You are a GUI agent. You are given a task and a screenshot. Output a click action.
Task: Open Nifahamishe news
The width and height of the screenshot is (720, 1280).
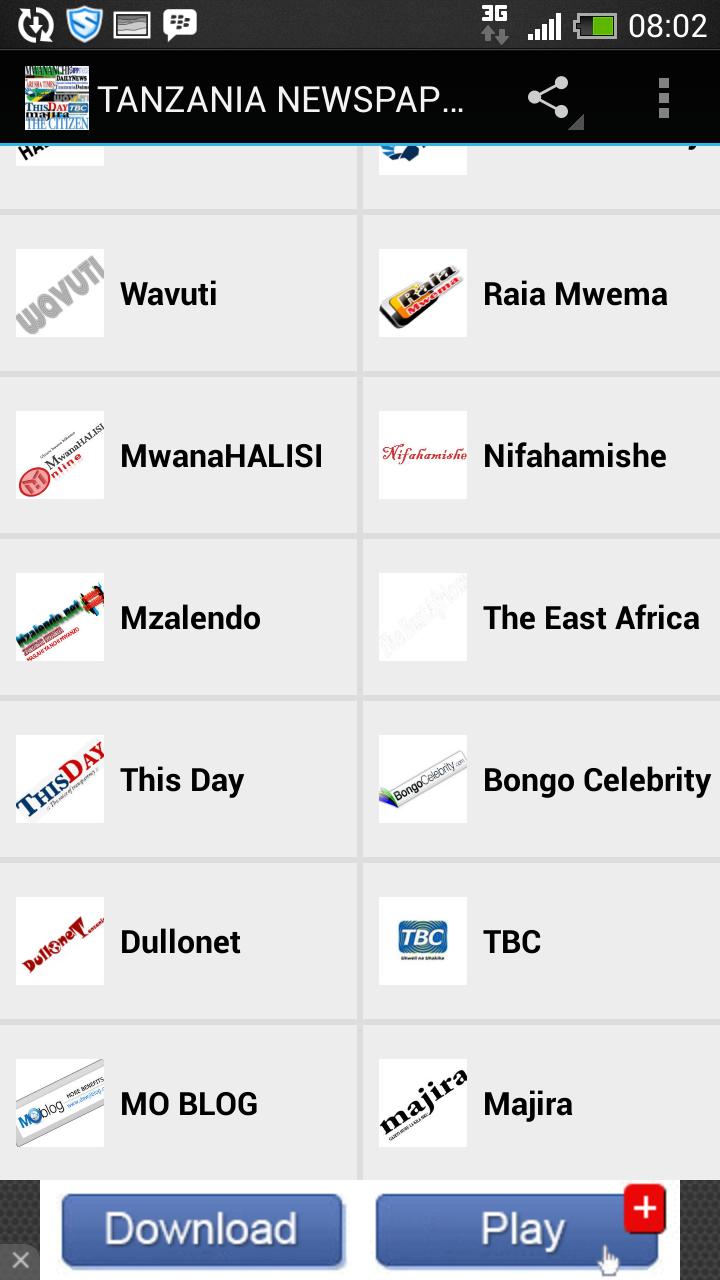(x=540, y=456)
